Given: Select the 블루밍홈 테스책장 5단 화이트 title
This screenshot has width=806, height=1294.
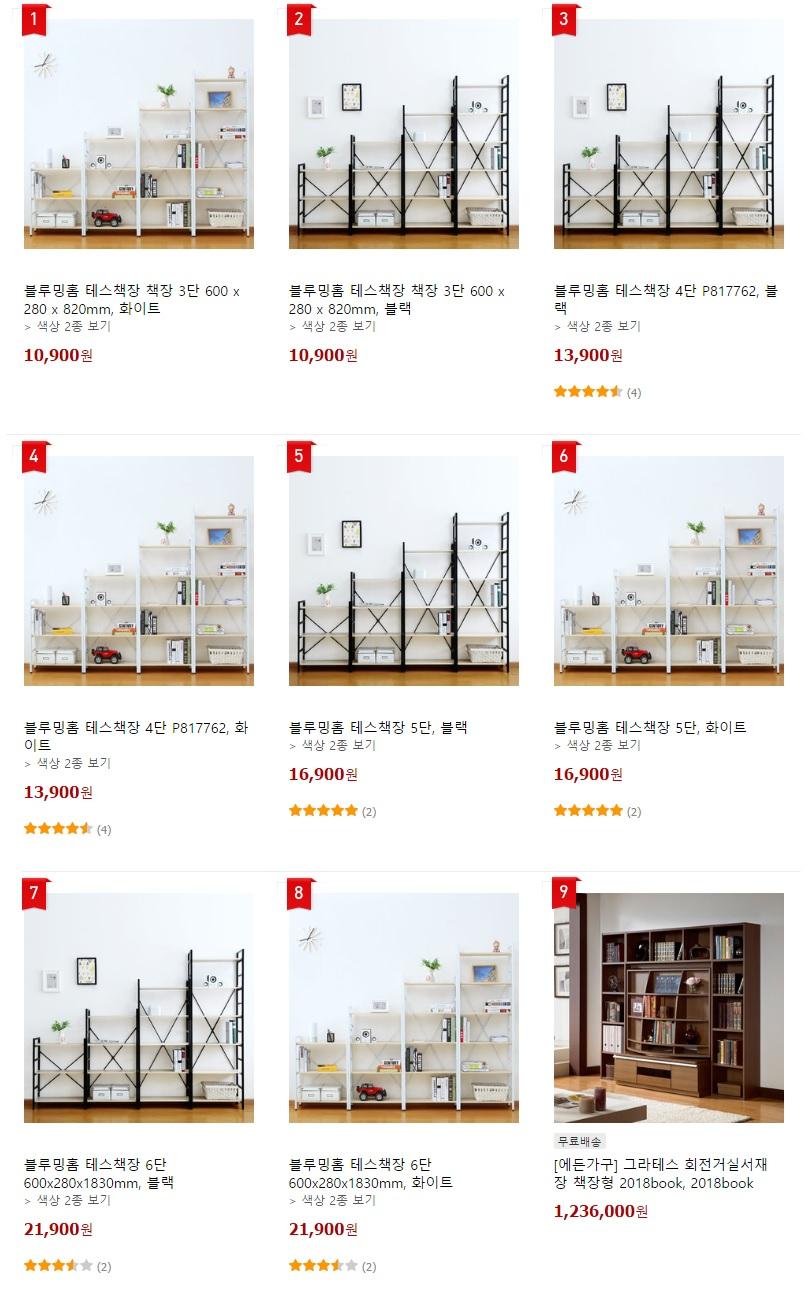Looking at the screenshot, I should [x=650, y=728].
